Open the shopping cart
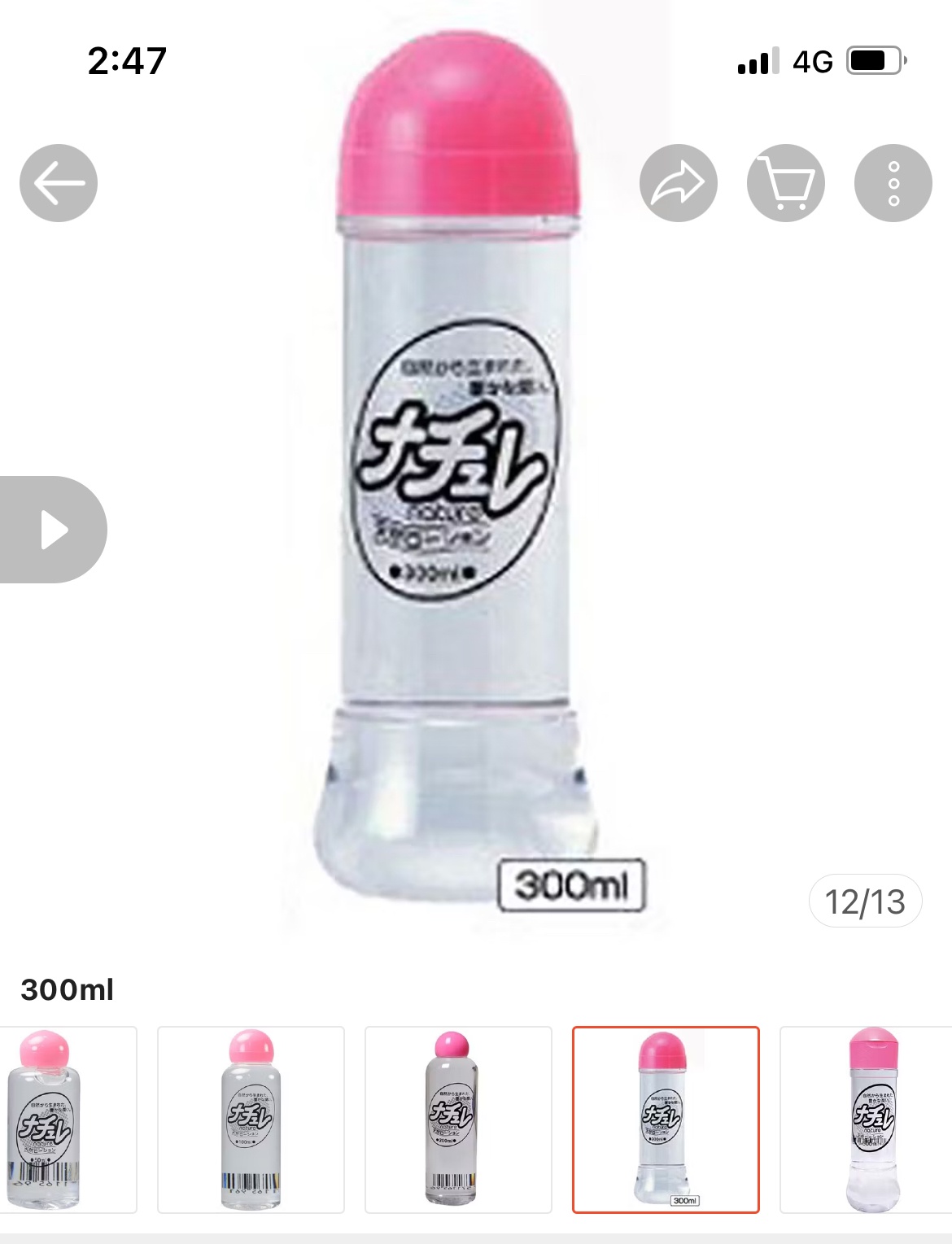952x1244 pixels. click(x=785, y=183)
